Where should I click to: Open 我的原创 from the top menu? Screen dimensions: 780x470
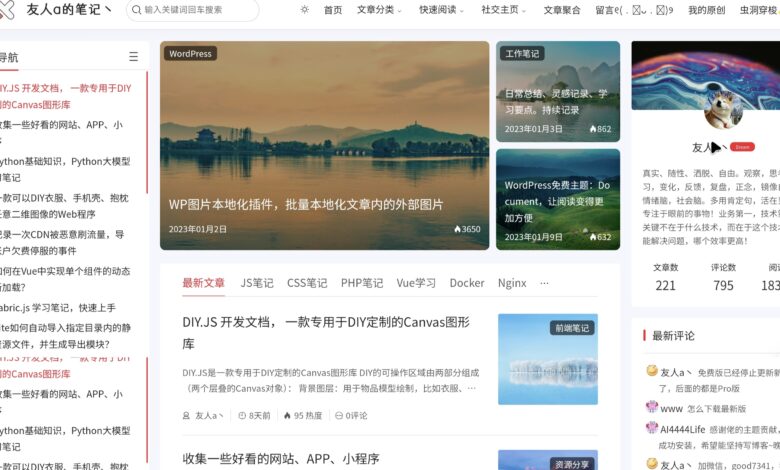706,10
